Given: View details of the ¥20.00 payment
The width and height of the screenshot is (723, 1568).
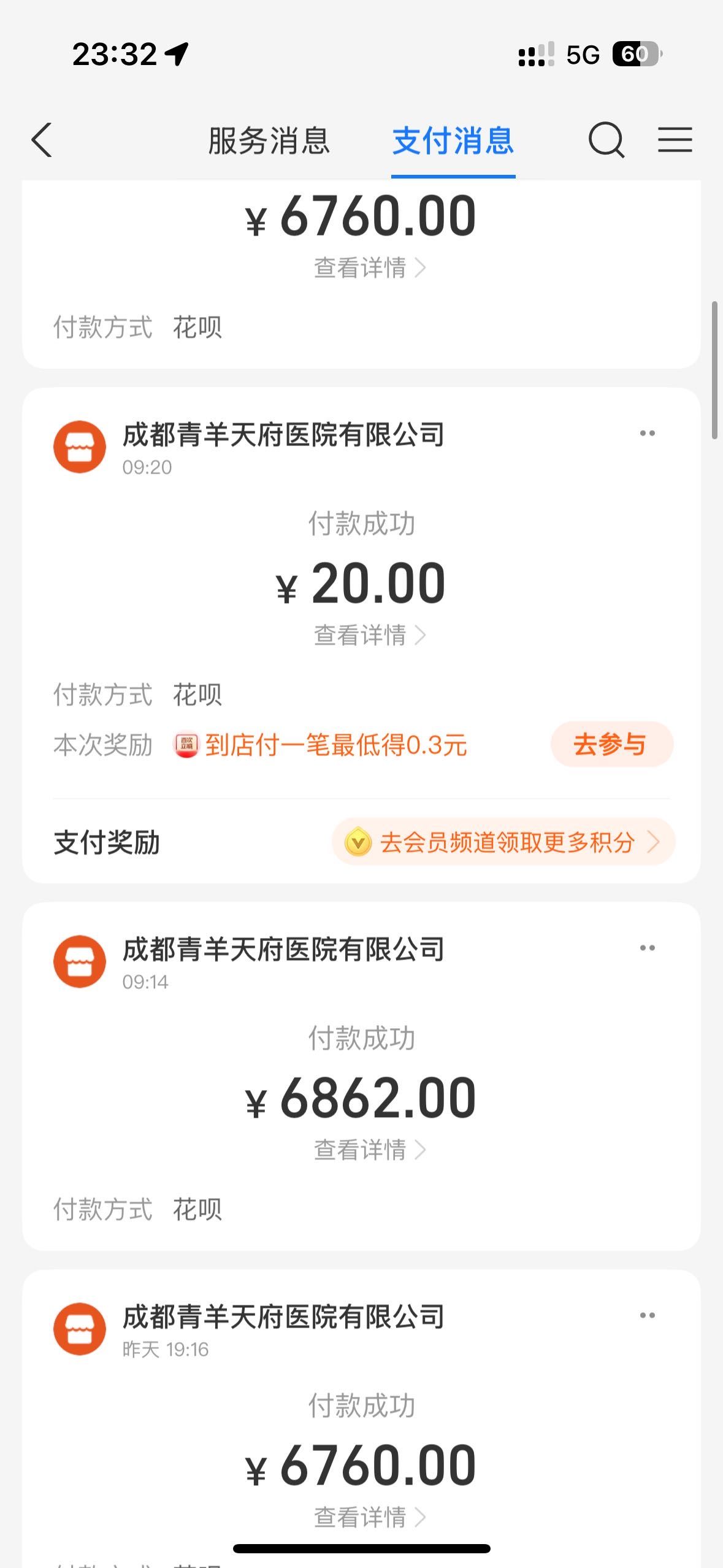Looking at the screenshot, I should [369, 636].
